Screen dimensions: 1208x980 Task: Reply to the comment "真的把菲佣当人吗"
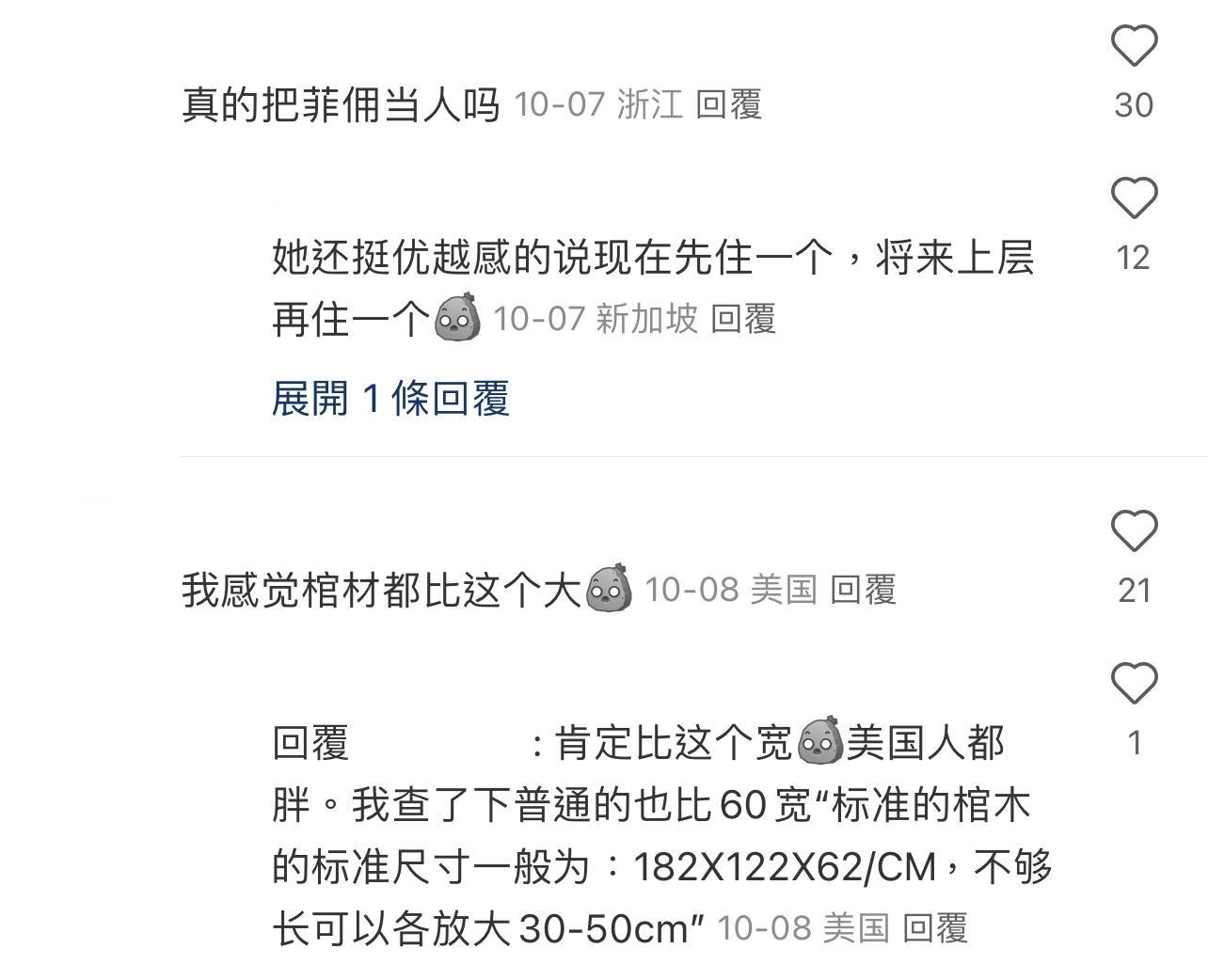point(728,103)
